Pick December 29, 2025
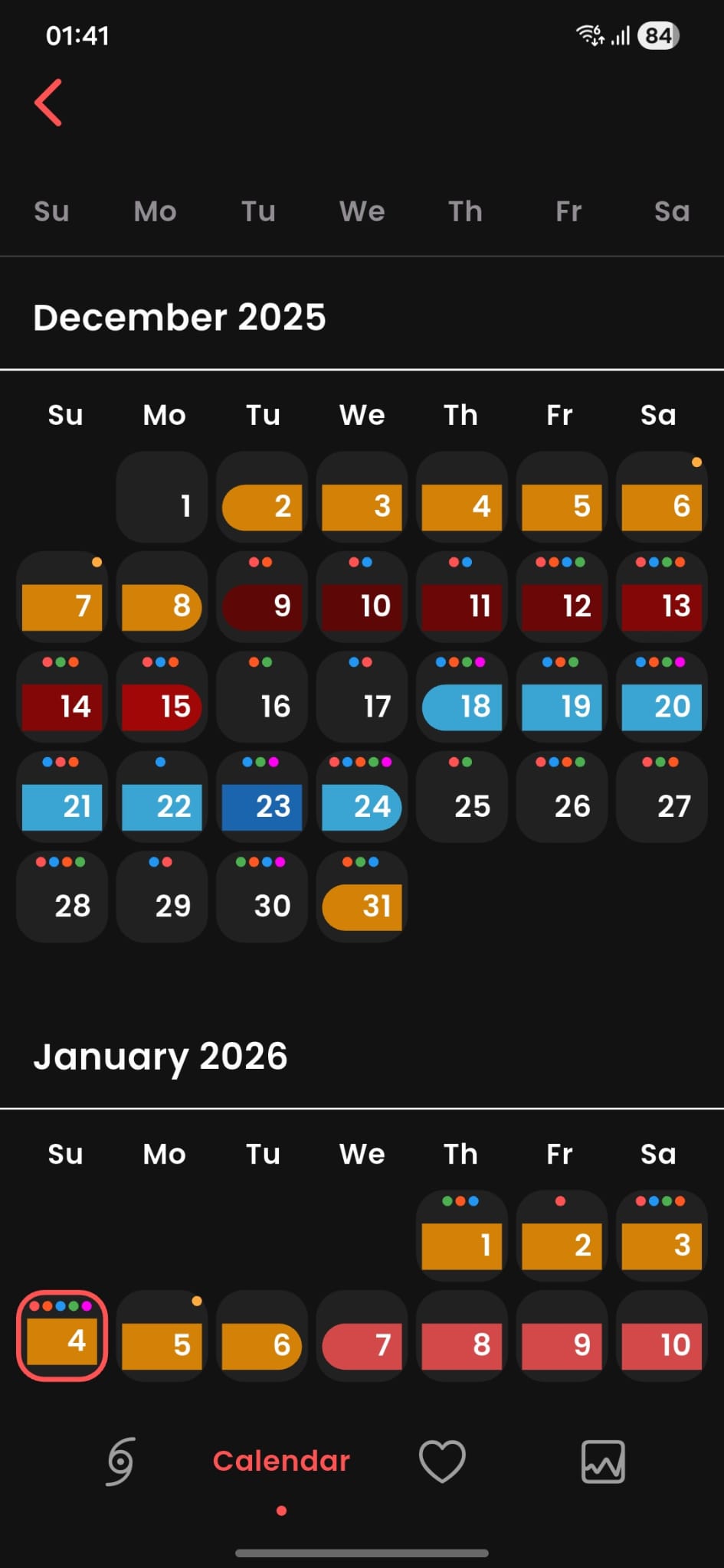724x1568 pixels. click(x=162, y=897)
